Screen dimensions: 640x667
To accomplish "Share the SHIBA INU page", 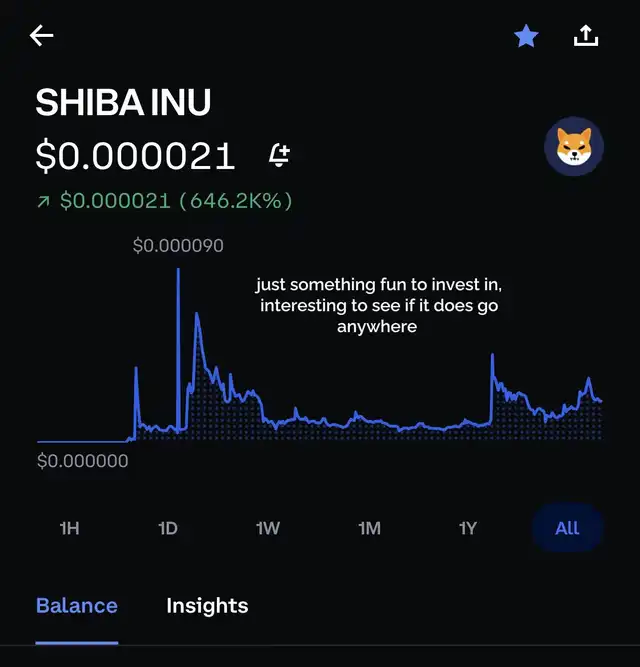I will (x=586, y=36).
